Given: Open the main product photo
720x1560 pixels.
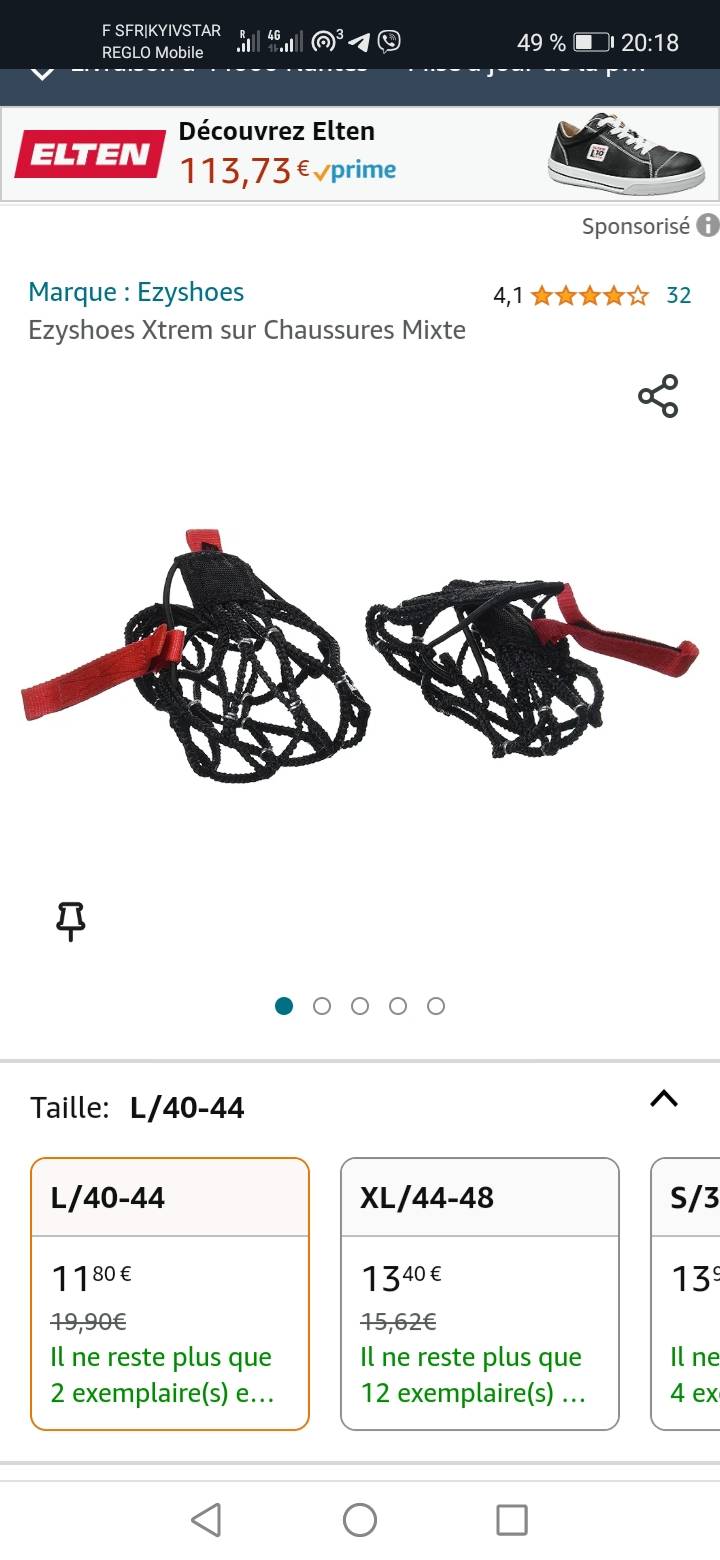Looking at the screenshot, I should [x=360, y=655].
